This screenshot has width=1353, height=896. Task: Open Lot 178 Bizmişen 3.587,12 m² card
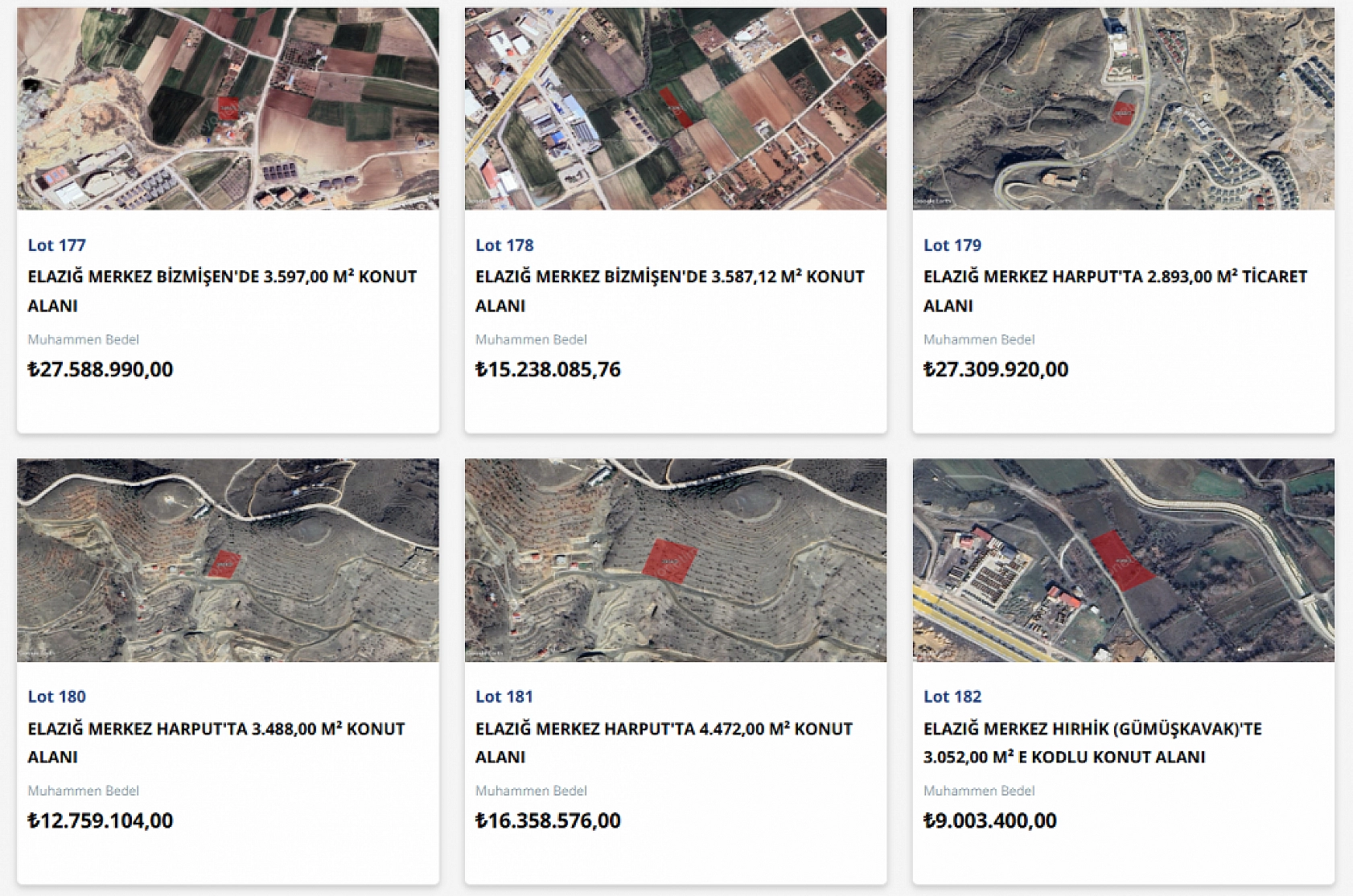point(669,290)
